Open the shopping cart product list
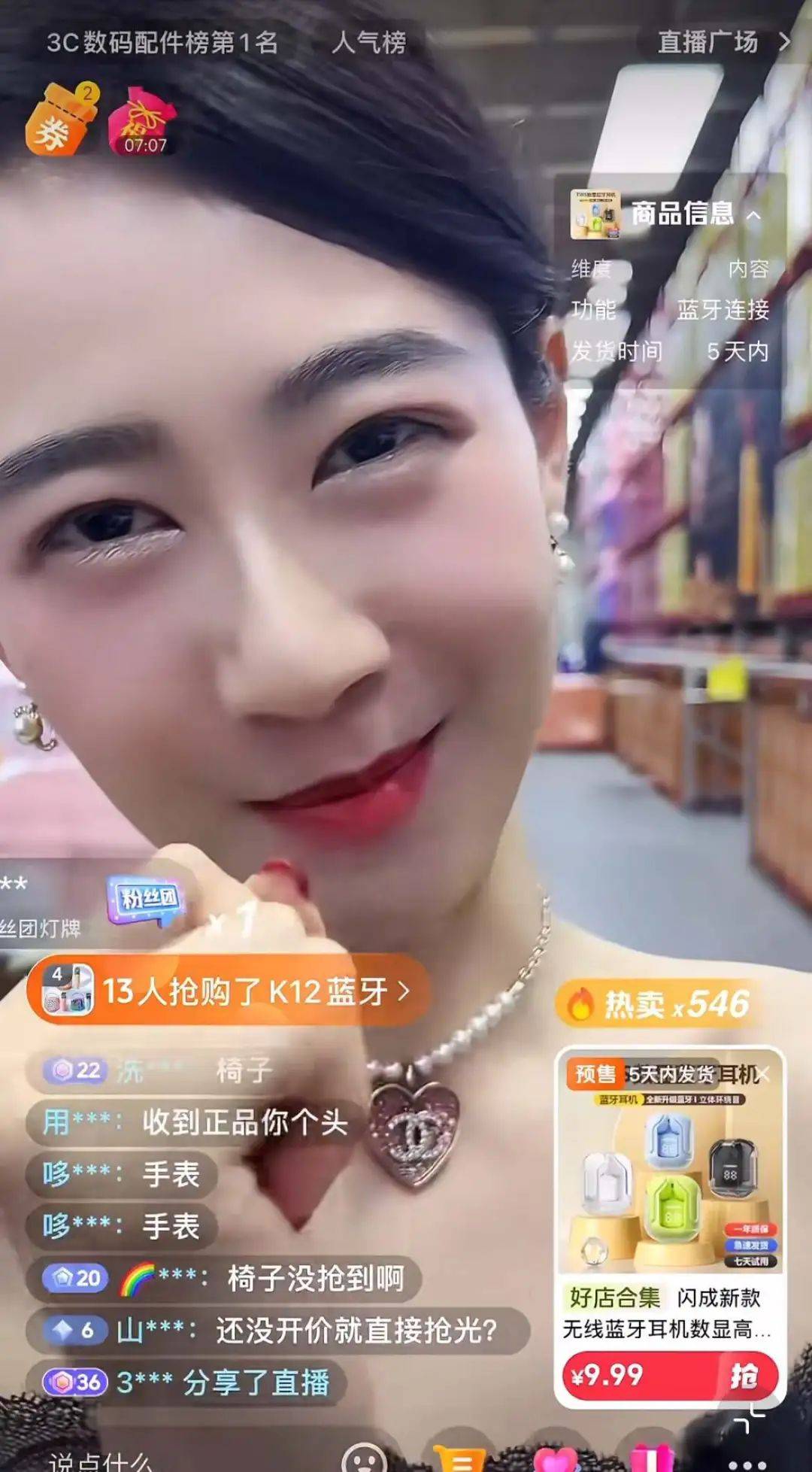This screenshot has width=812, height=1472. point(459,1458)
